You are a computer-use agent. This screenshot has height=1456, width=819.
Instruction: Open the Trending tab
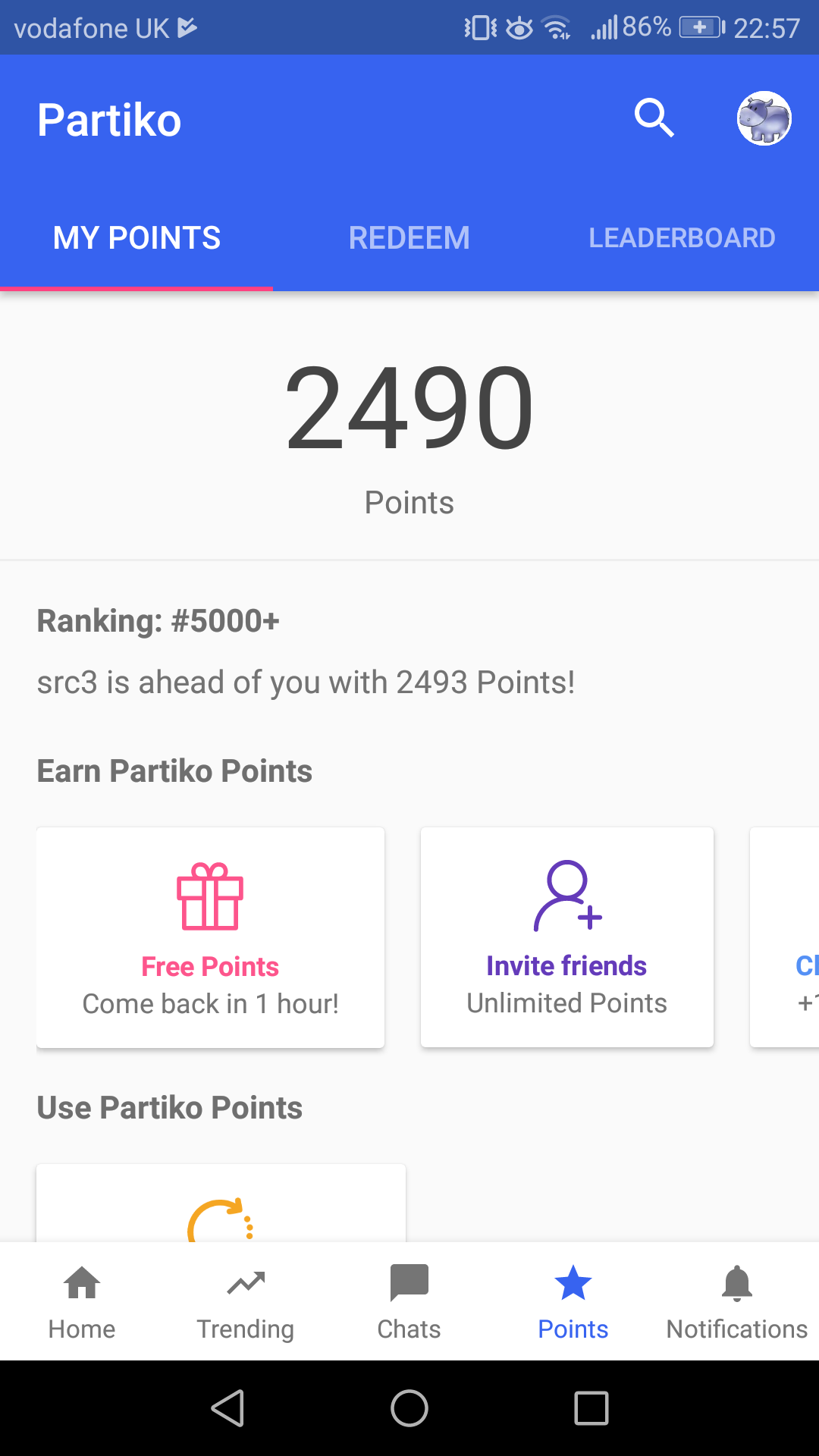coord(246,1302)
